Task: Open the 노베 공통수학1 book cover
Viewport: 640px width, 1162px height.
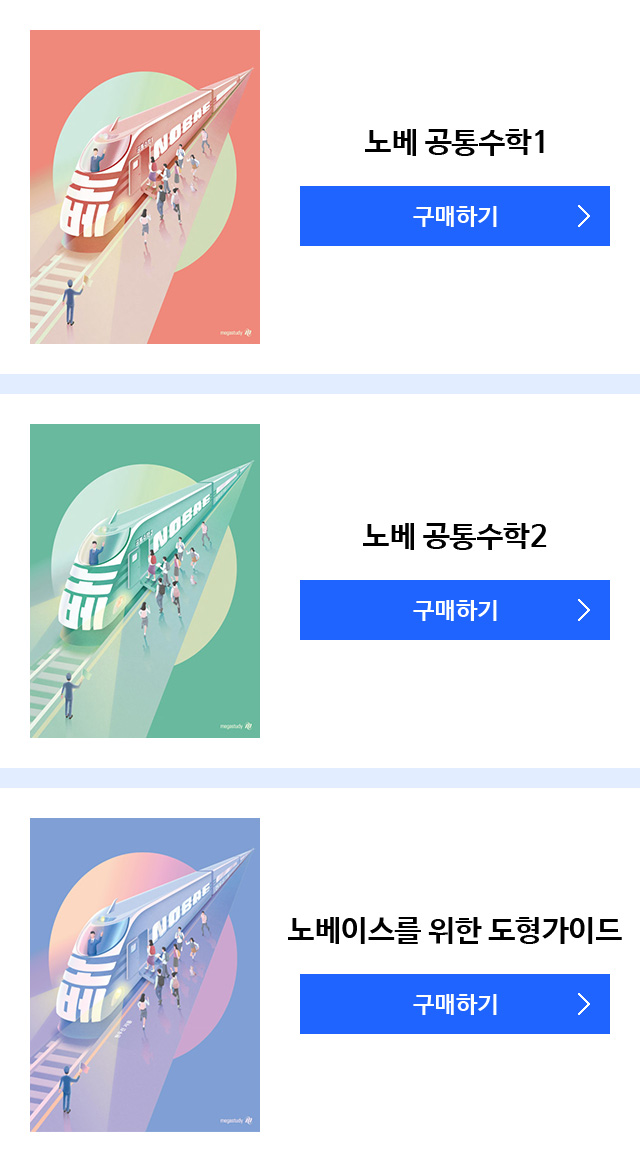Action: click(145, 187)
